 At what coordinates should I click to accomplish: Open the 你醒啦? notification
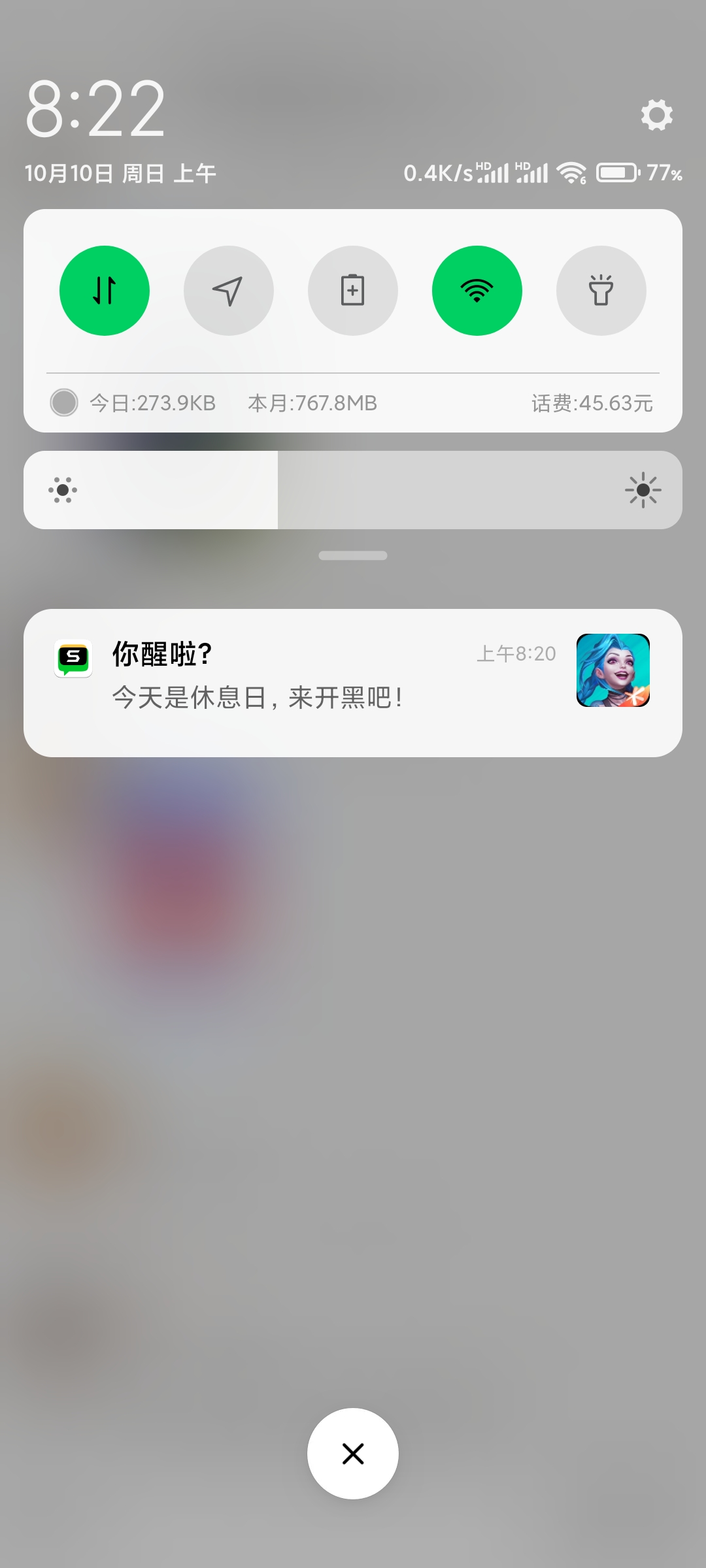(x=353, y=683)
